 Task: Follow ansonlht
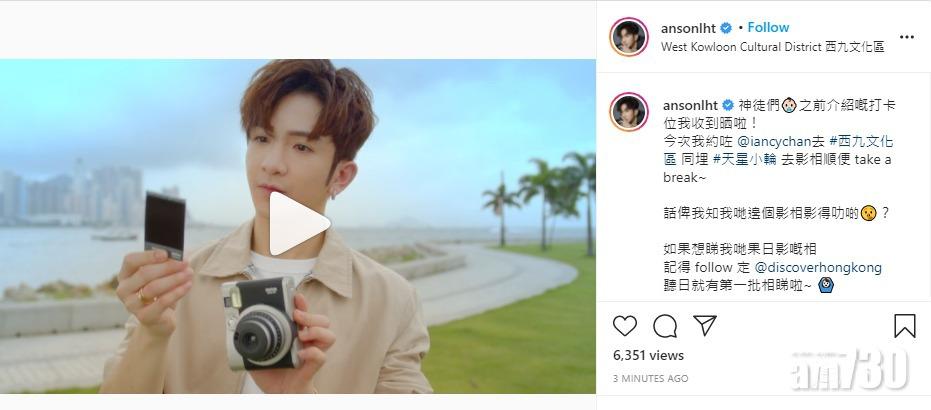pyautogui.click(x=768, y=27)
